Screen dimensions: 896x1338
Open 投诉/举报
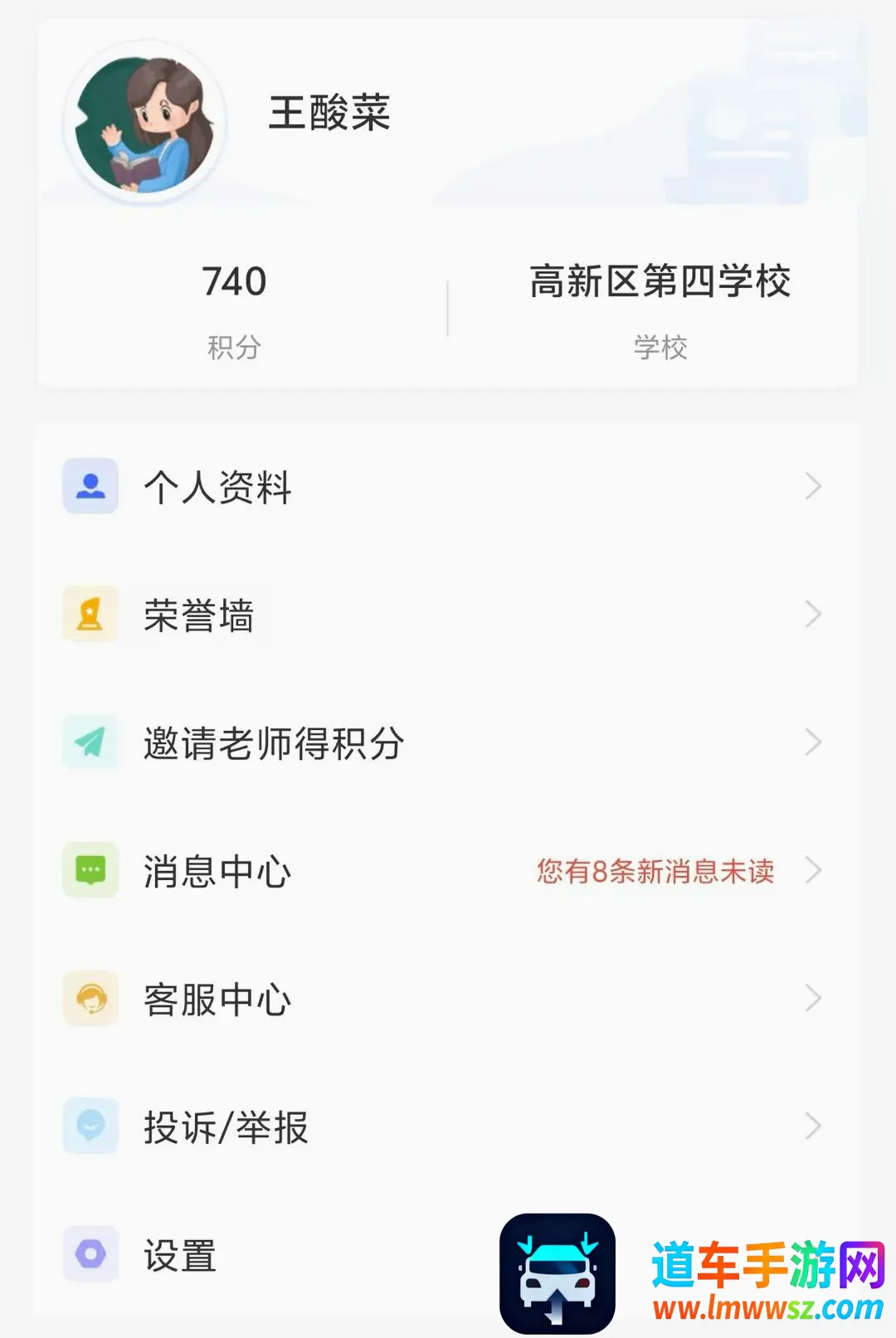point(446,1126)
